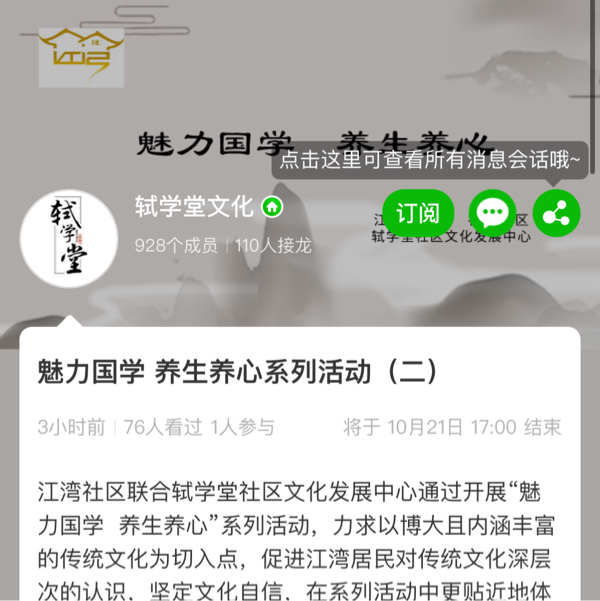600x601 pixels.
Task: Open the 轼学堂文化 group avatar
Action: pos(69,237)
